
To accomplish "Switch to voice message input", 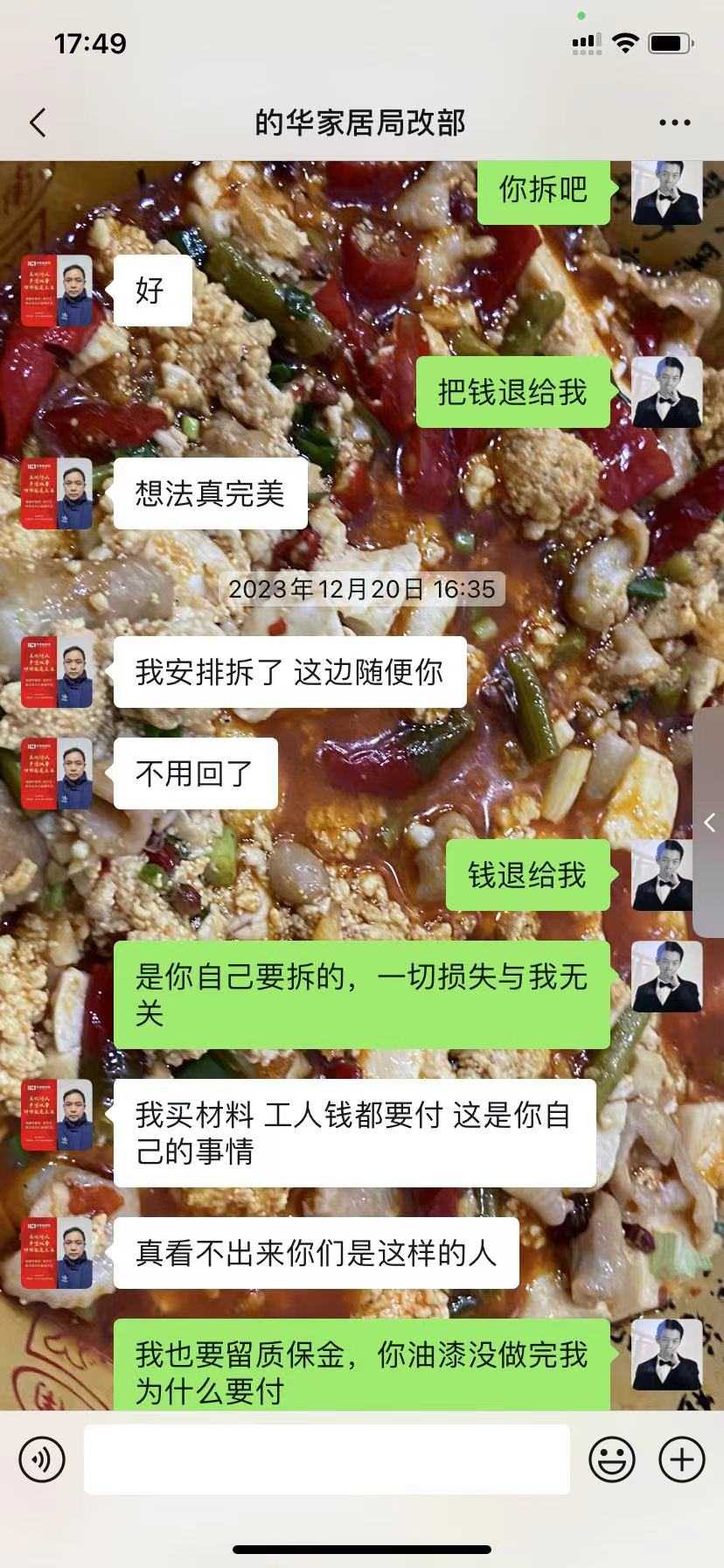I will point(42,1459).
